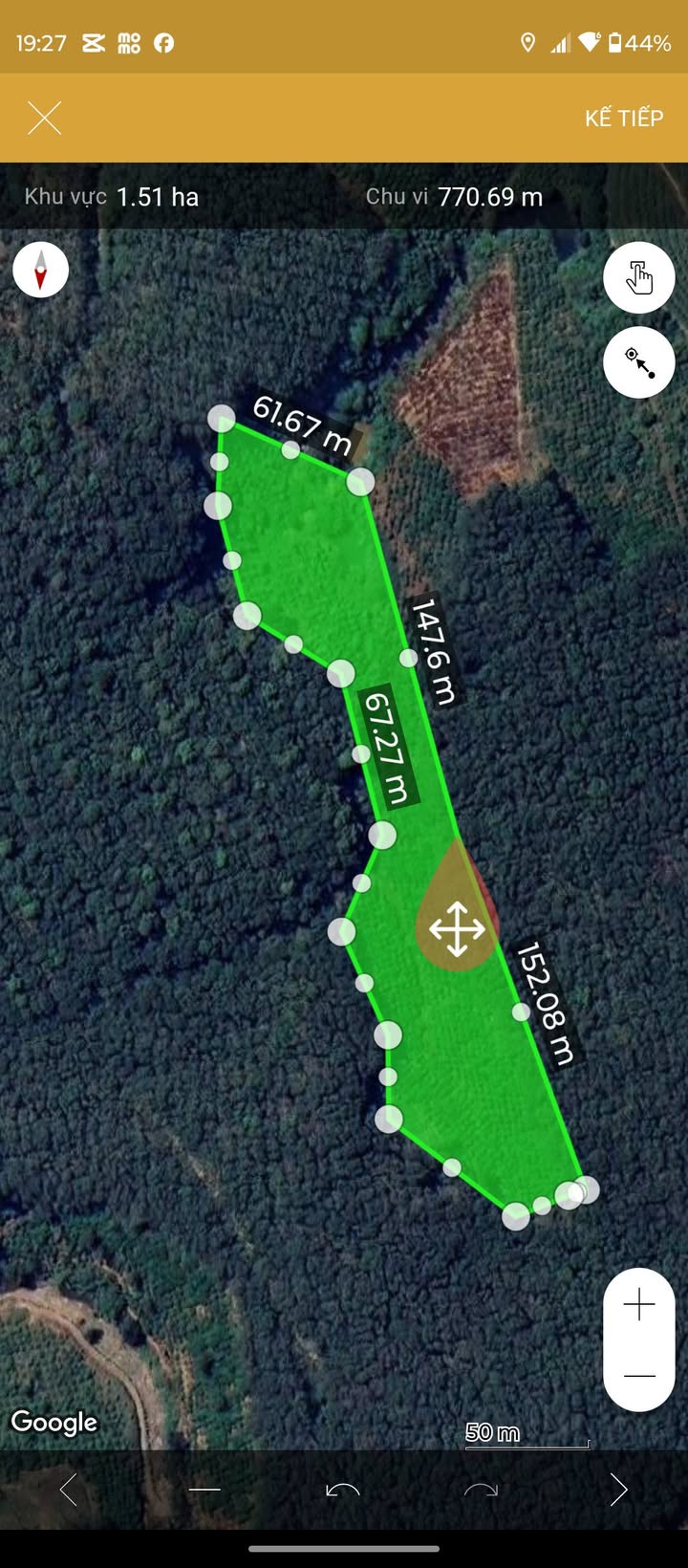Image resolution: width=688 pixels, height=1568 pixels.
Task: Remove the selected point with the minus button
Action: pos(204,1490)
